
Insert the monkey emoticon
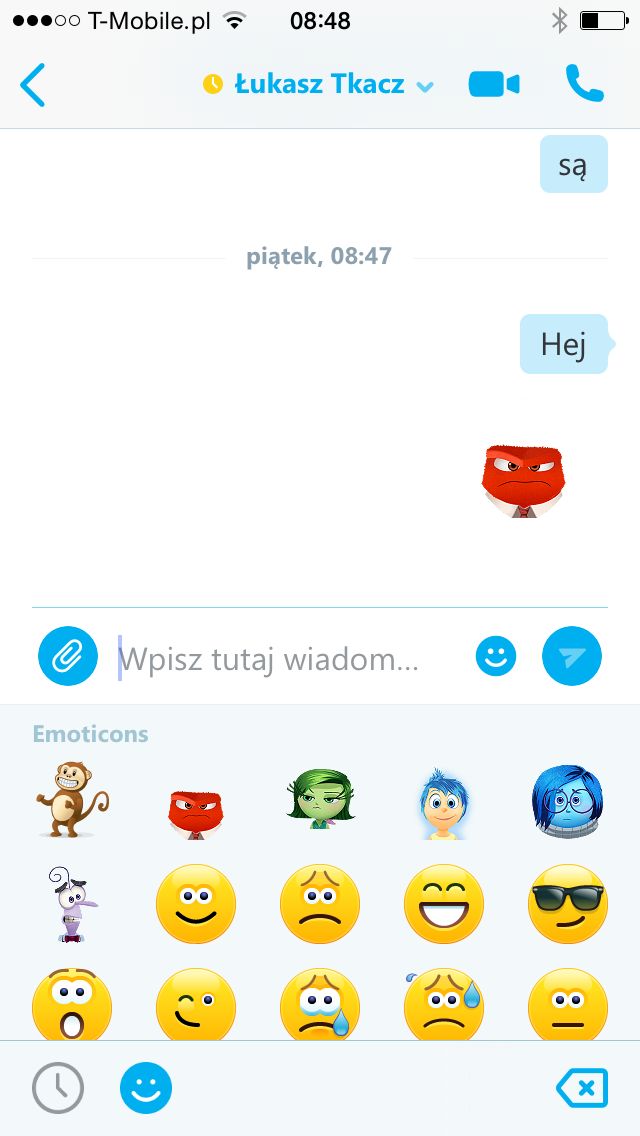[71, 800]
